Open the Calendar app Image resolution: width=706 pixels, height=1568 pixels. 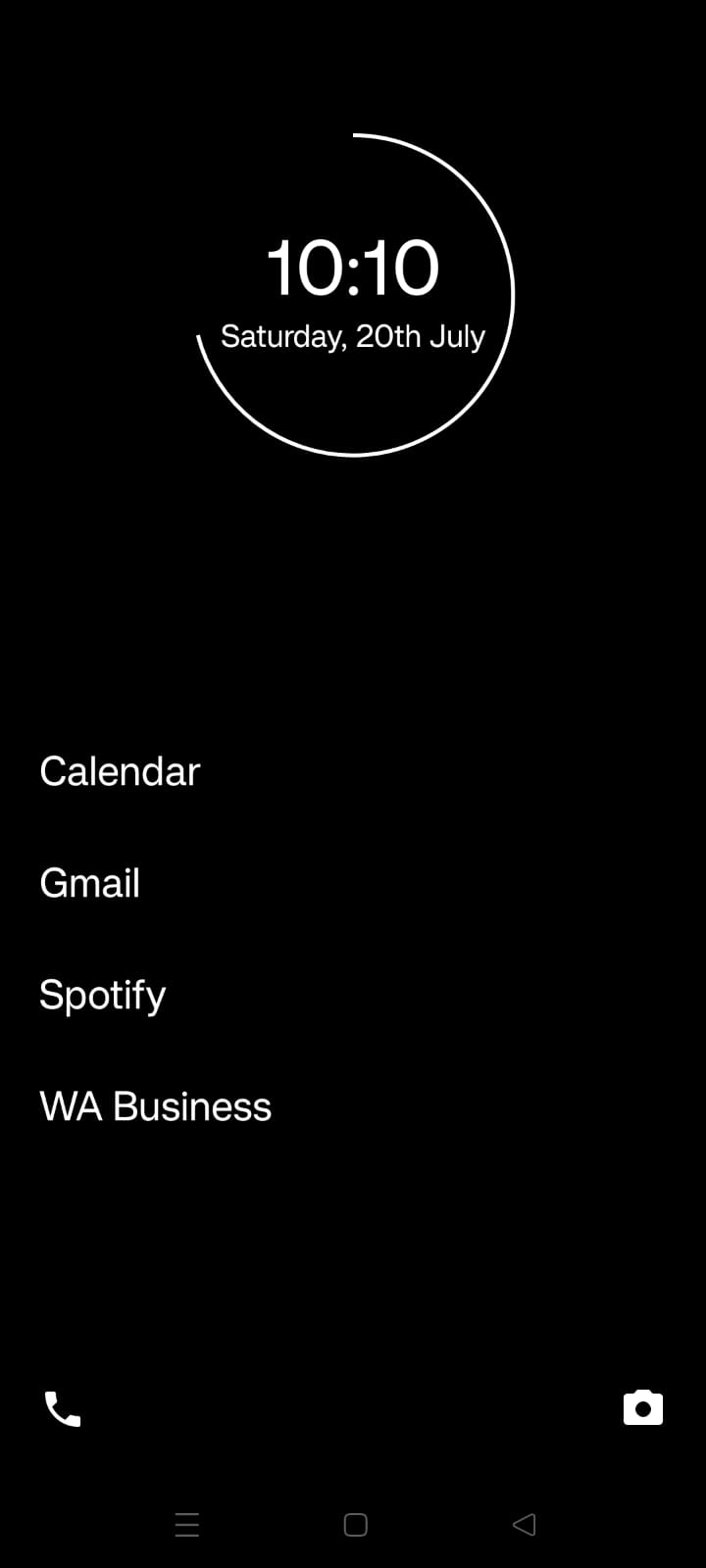click(x=120, y=771)
